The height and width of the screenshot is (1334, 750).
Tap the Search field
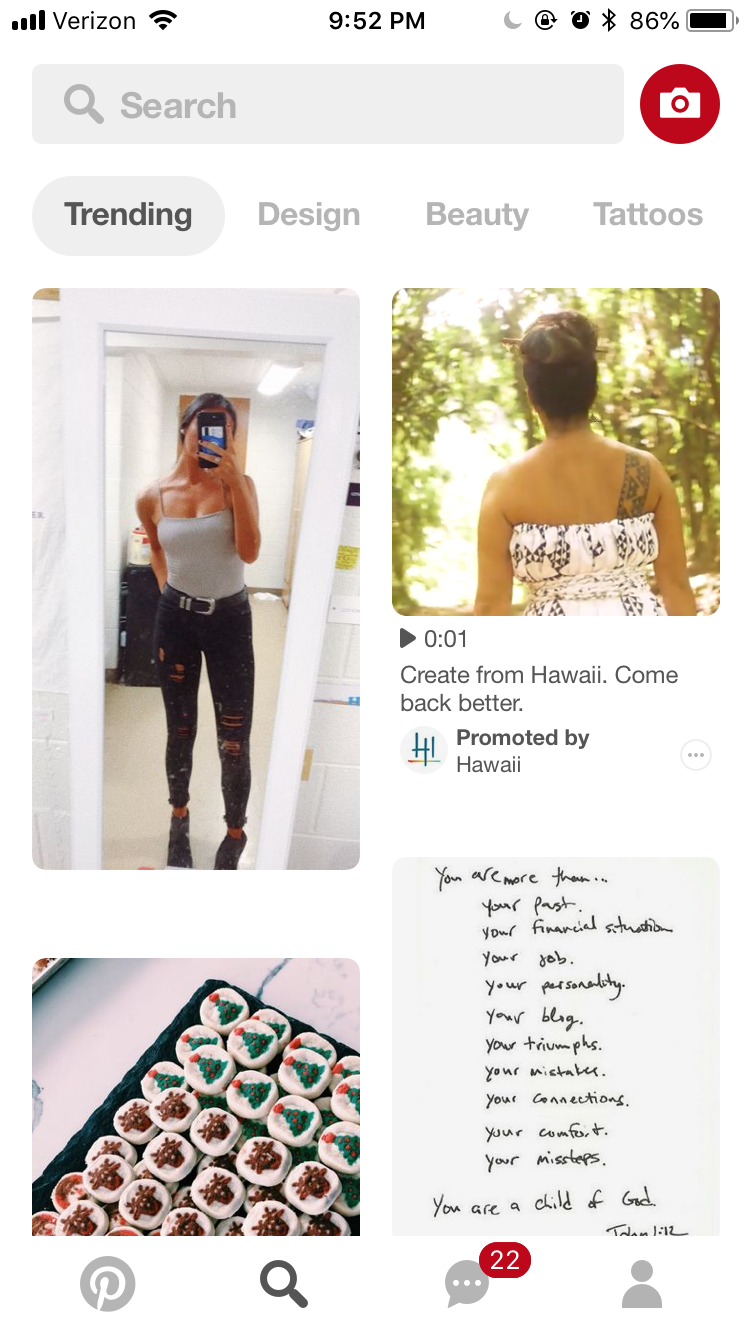pos(328,104)
